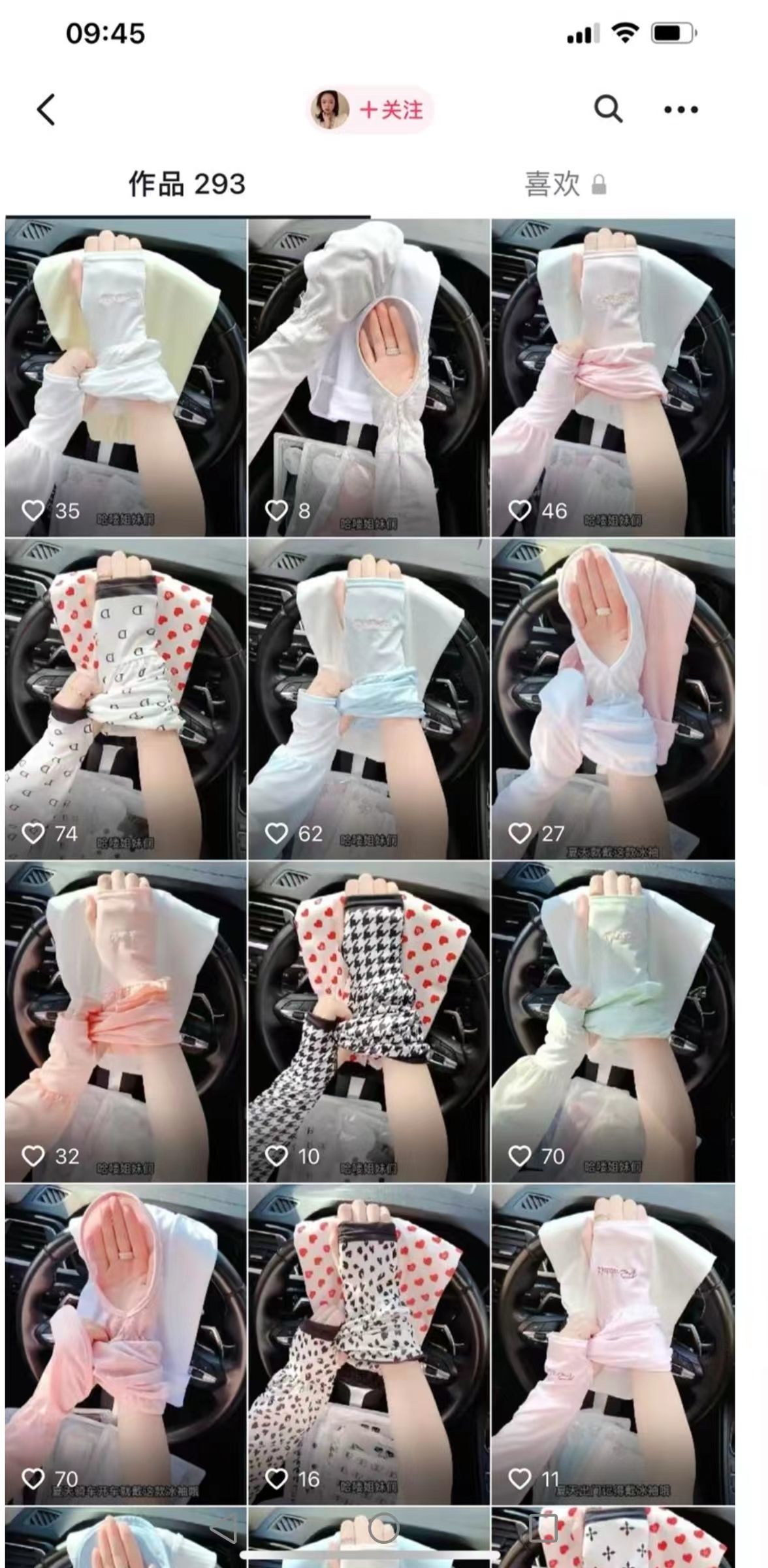768x1568 pixels.
Task: Open the video with 8 likes
Action: [x=369, y=378]
